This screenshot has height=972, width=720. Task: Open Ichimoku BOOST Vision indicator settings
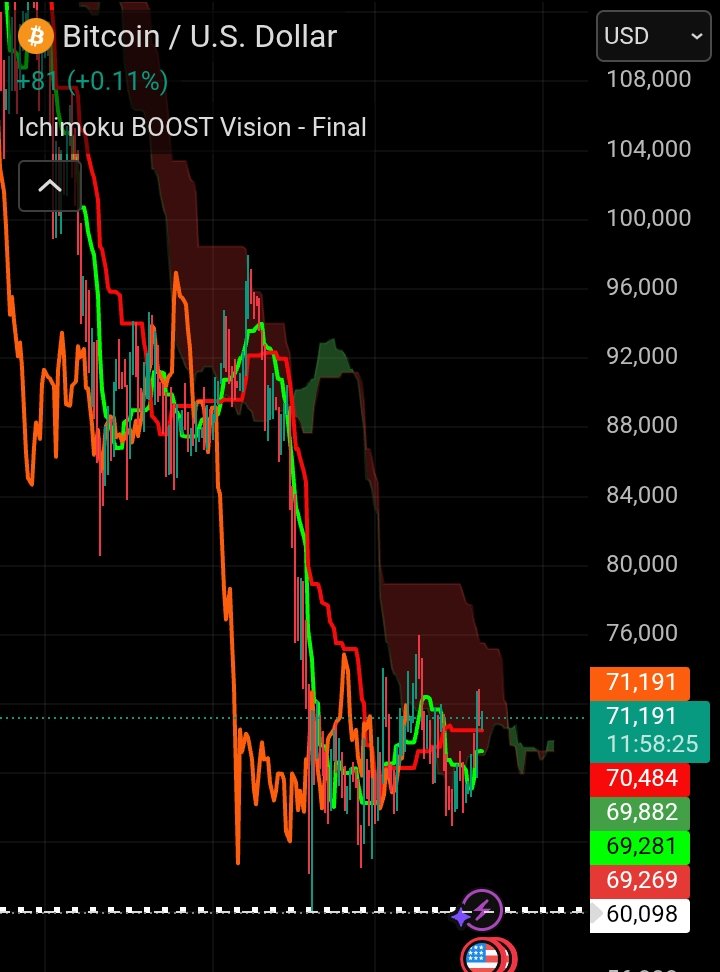click(192, 127)
